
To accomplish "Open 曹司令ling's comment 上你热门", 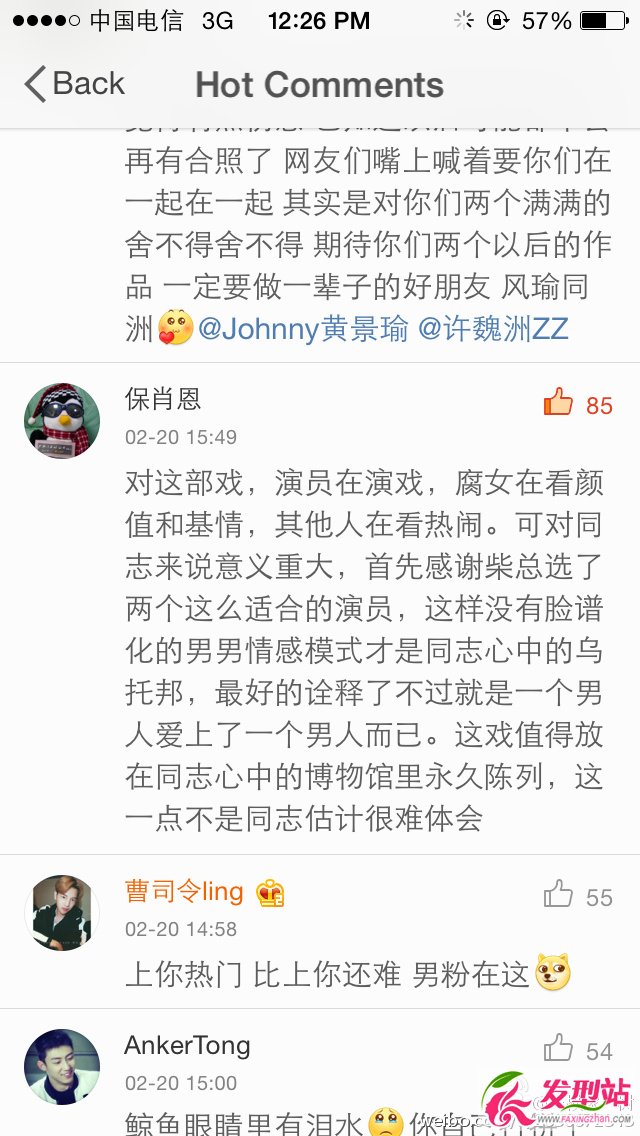I will click(330, 975).
